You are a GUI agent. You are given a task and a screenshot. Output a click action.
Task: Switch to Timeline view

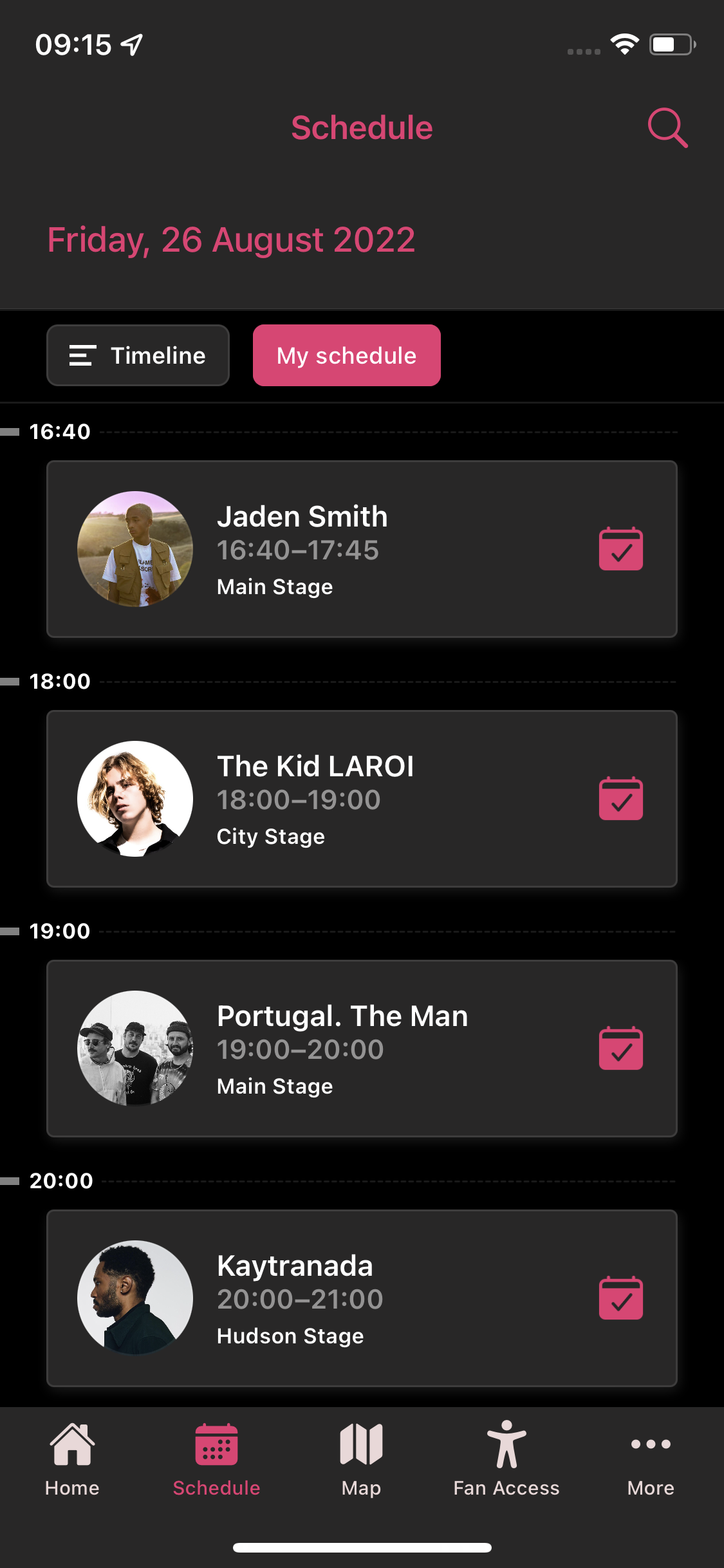tap(138, 355)
